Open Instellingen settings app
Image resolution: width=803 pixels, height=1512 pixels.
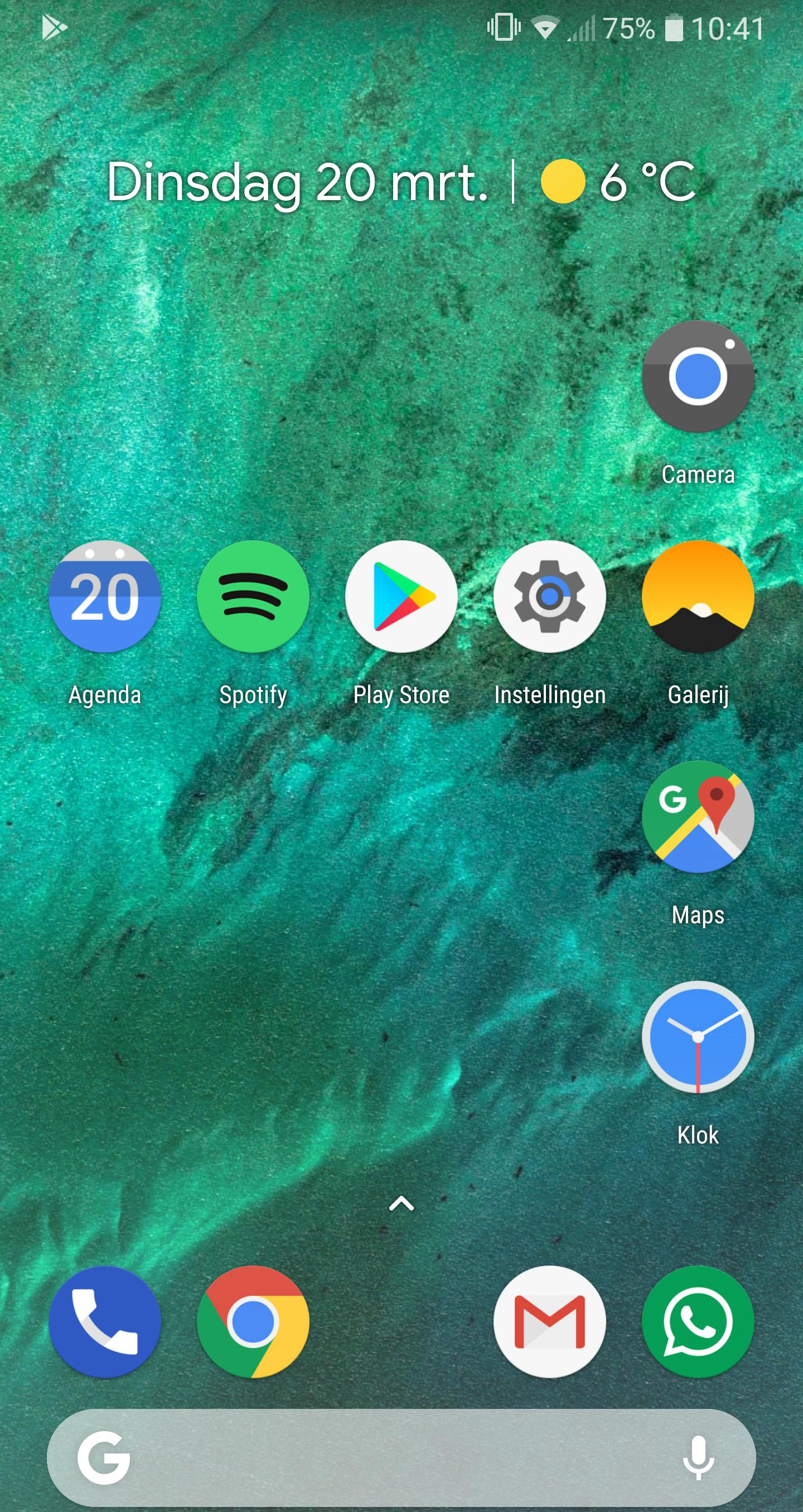[549, 597]
